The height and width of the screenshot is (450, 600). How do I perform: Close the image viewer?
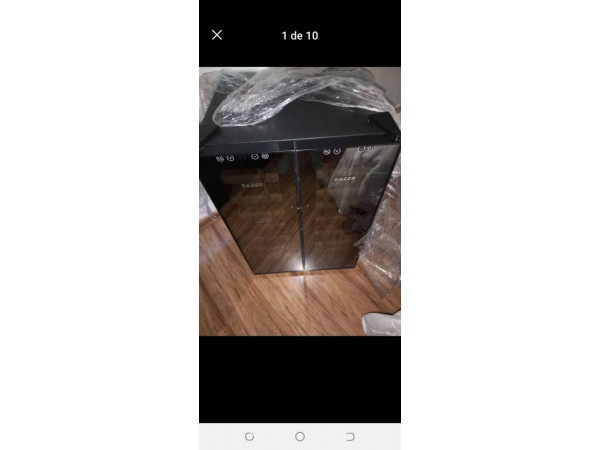217,35
